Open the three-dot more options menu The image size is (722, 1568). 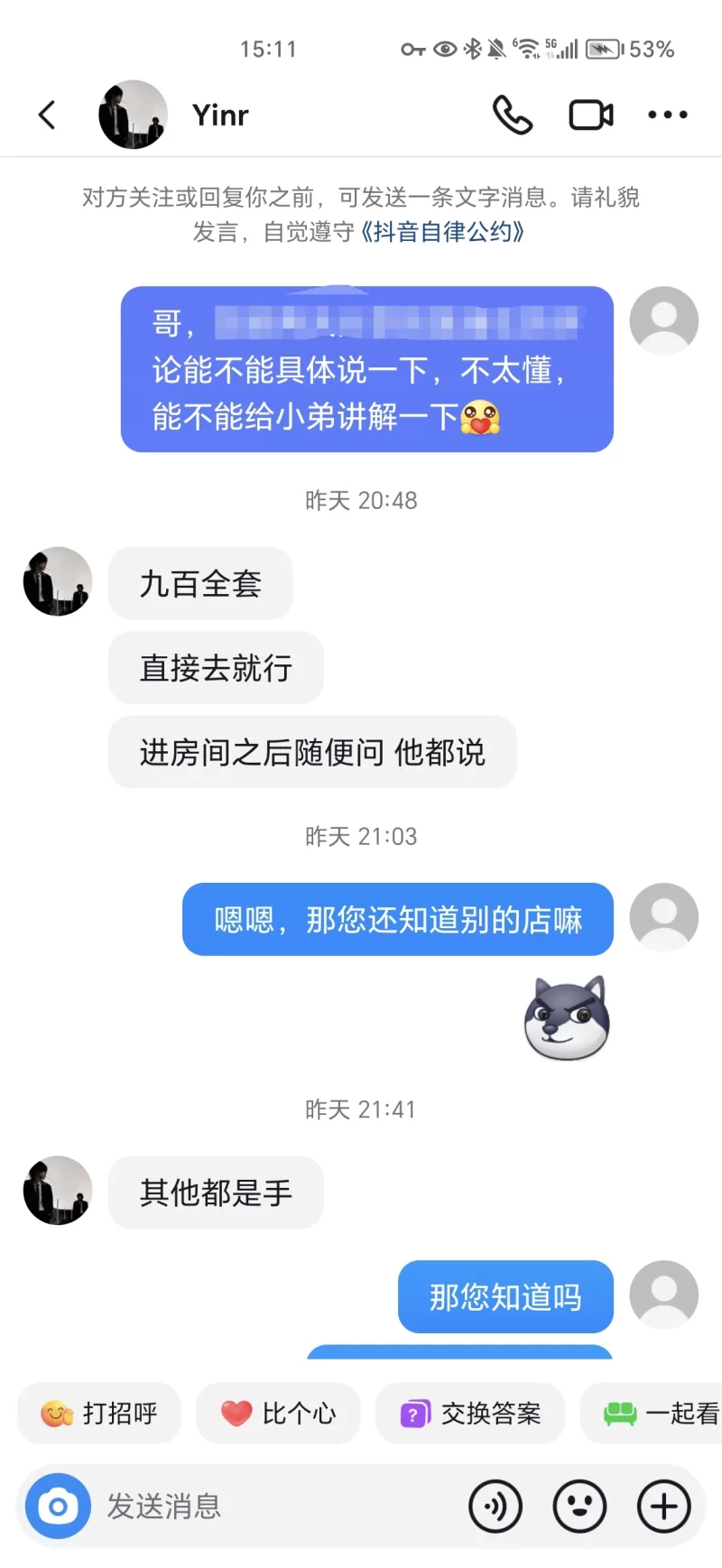tap(667, 115)
